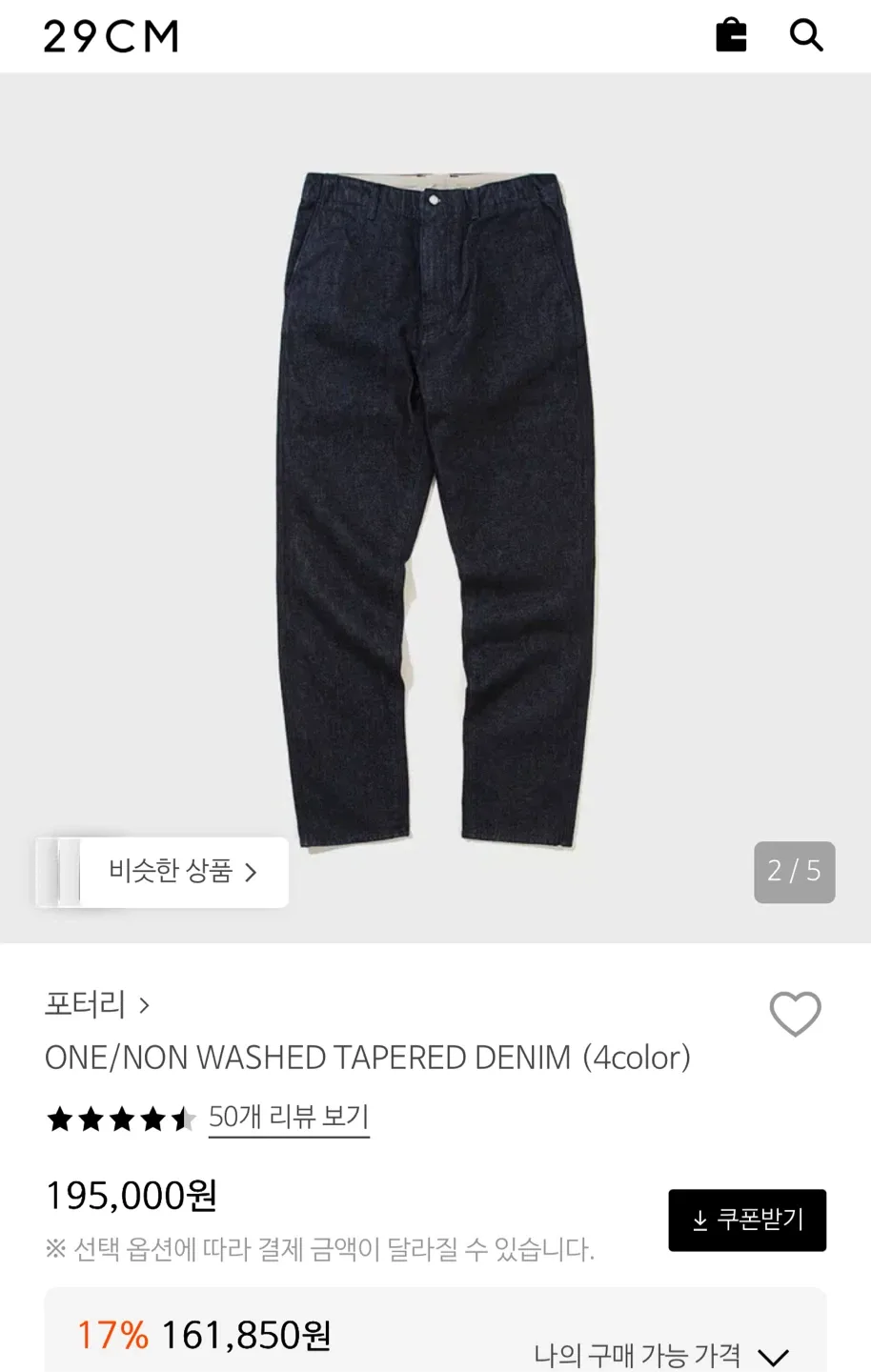Open the shopping bag
871x1372 pixels.
click(x=731, y=35)
